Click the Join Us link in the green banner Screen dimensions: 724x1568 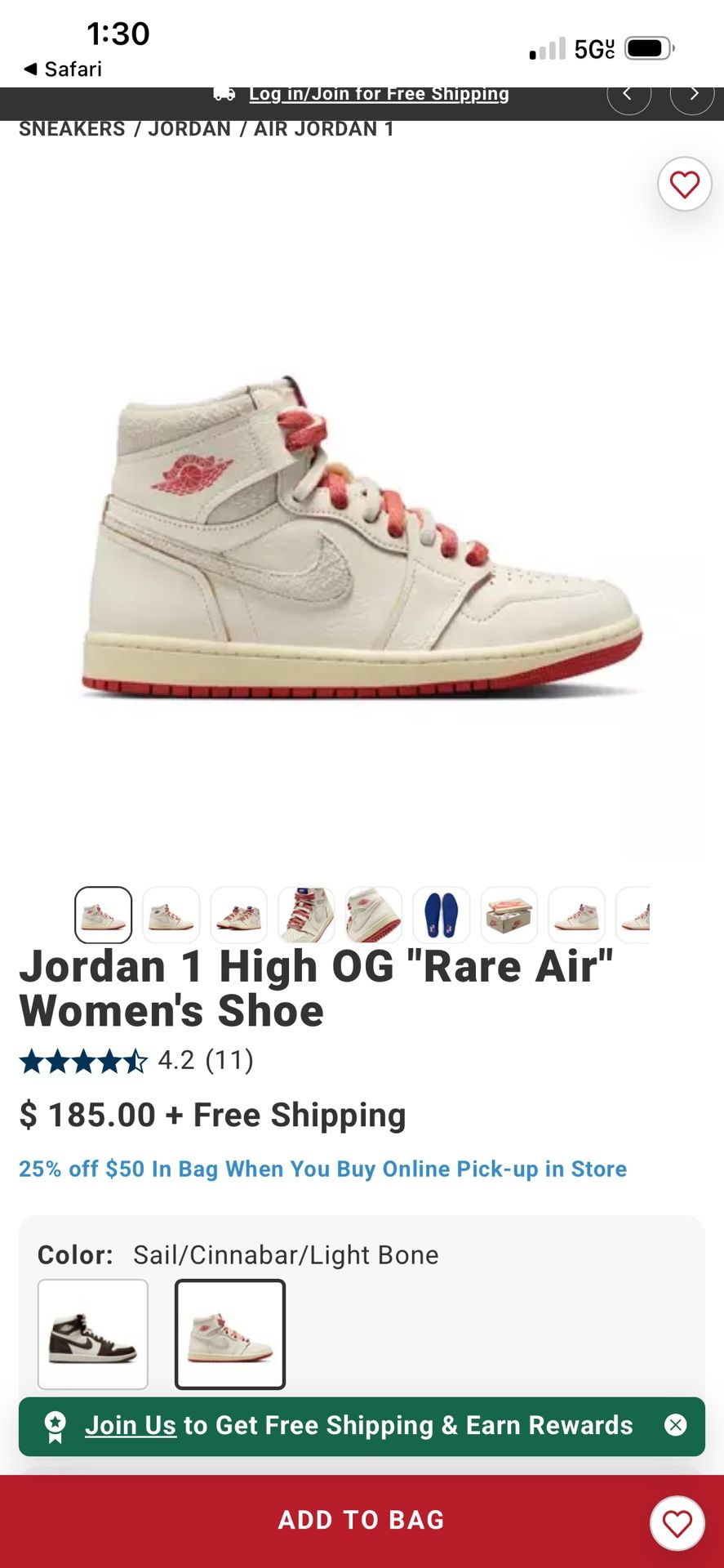click(130, 1425)
